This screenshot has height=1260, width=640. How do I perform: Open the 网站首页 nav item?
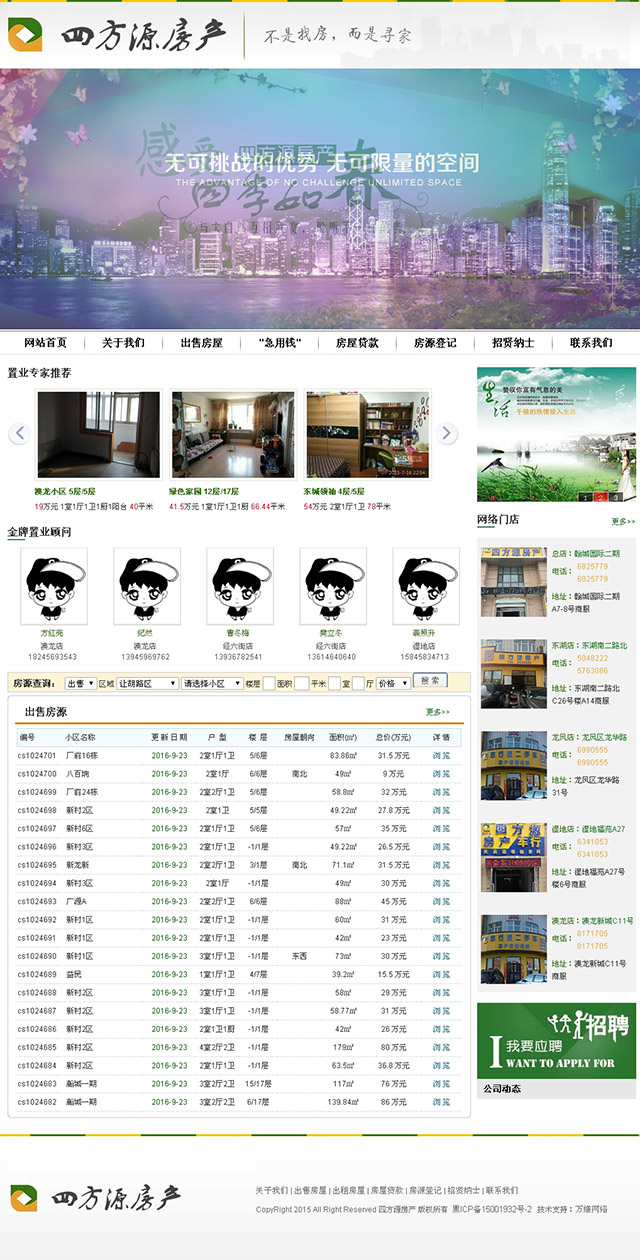[45, 343]
